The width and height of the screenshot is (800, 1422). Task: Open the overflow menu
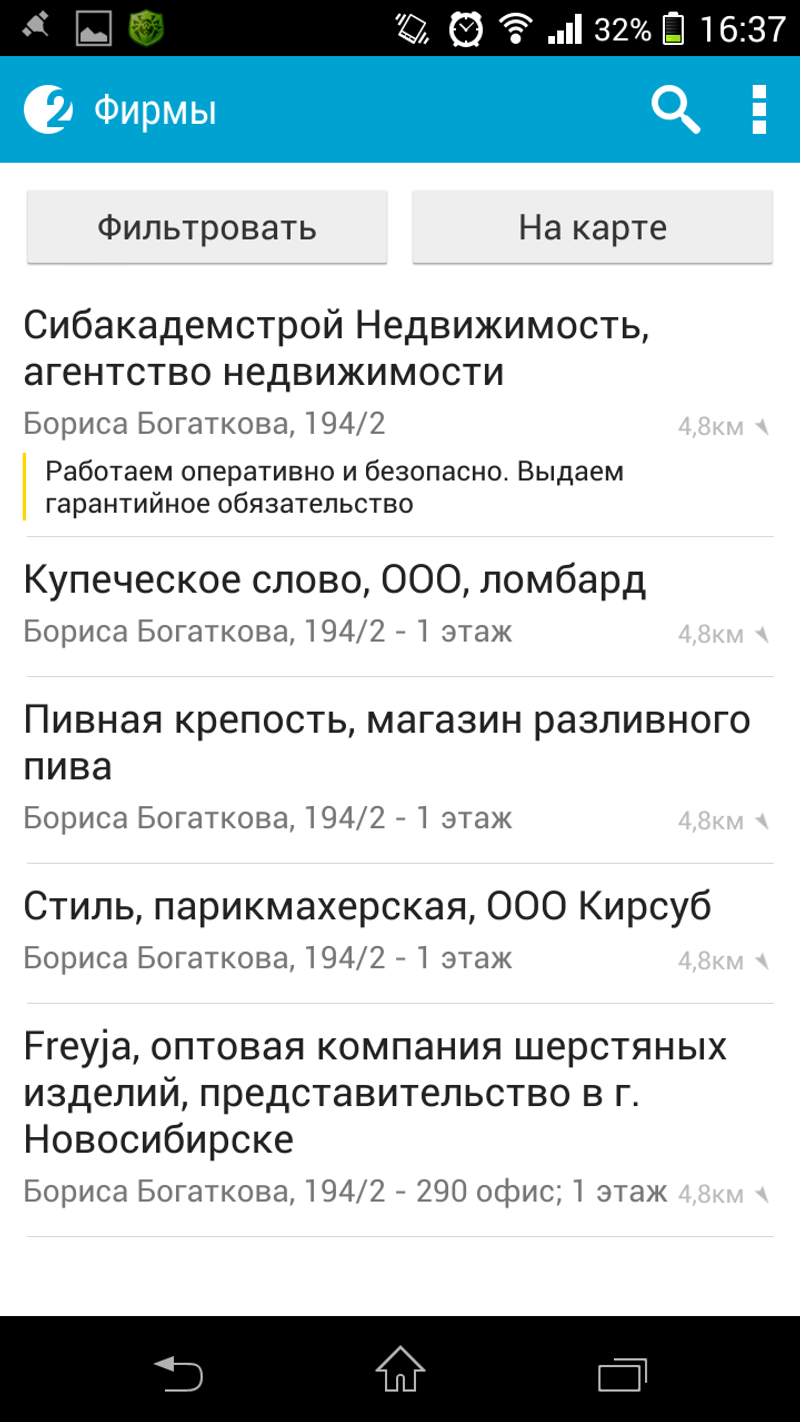(759, 109)
